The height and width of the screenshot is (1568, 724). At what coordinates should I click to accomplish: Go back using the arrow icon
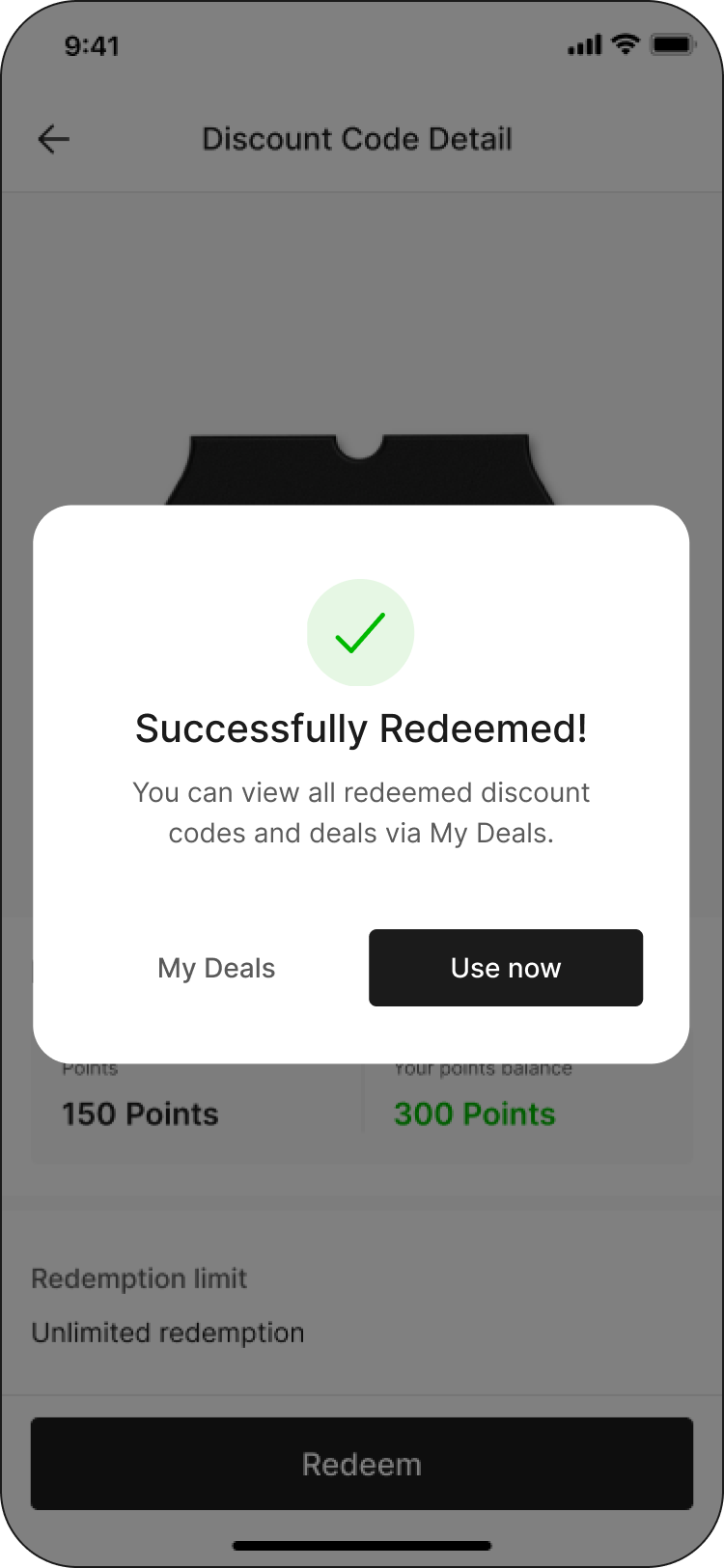pos(53,139)
